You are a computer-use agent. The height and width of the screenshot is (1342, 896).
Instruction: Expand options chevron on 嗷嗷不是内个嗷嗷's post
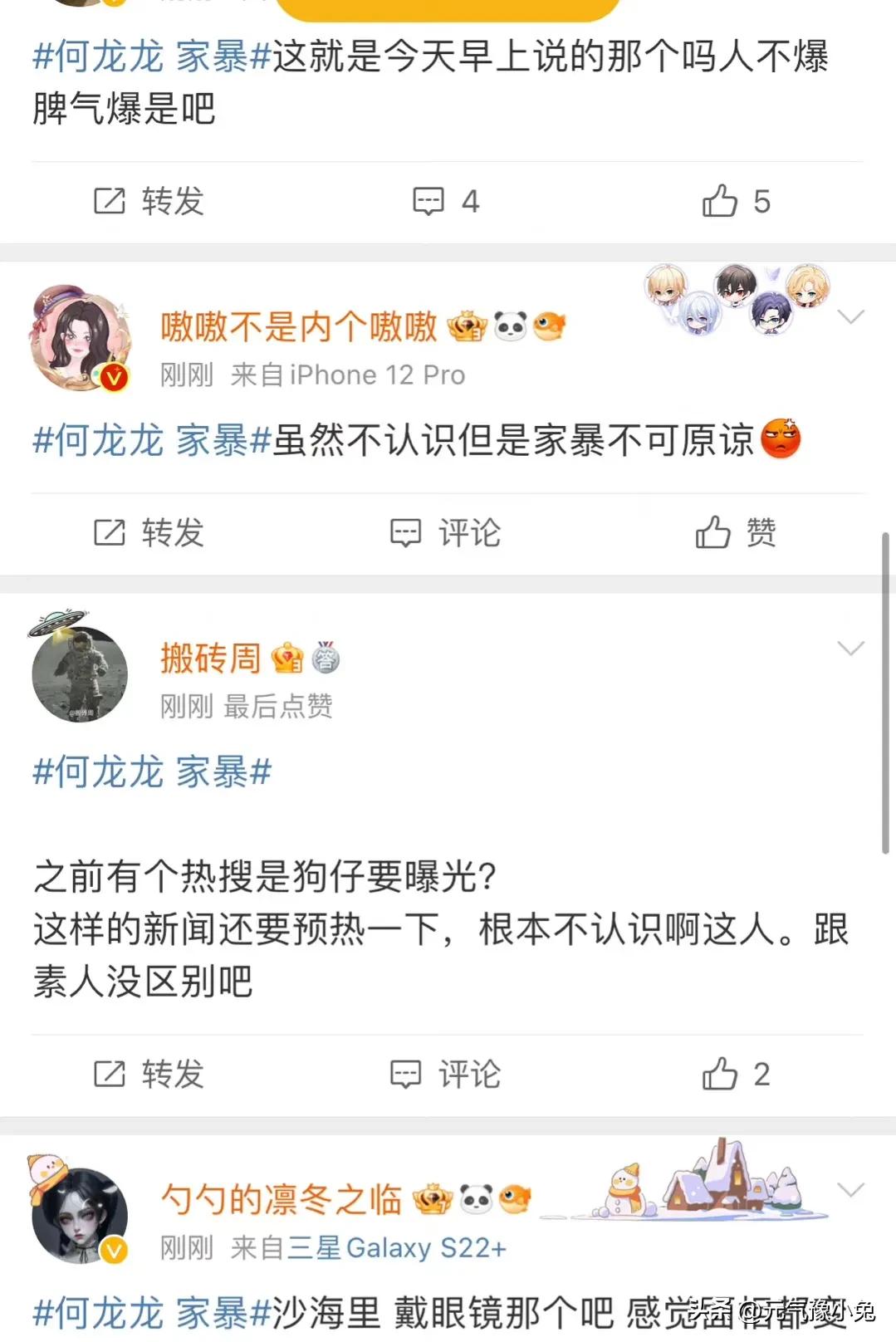click(x=851, y=317)
